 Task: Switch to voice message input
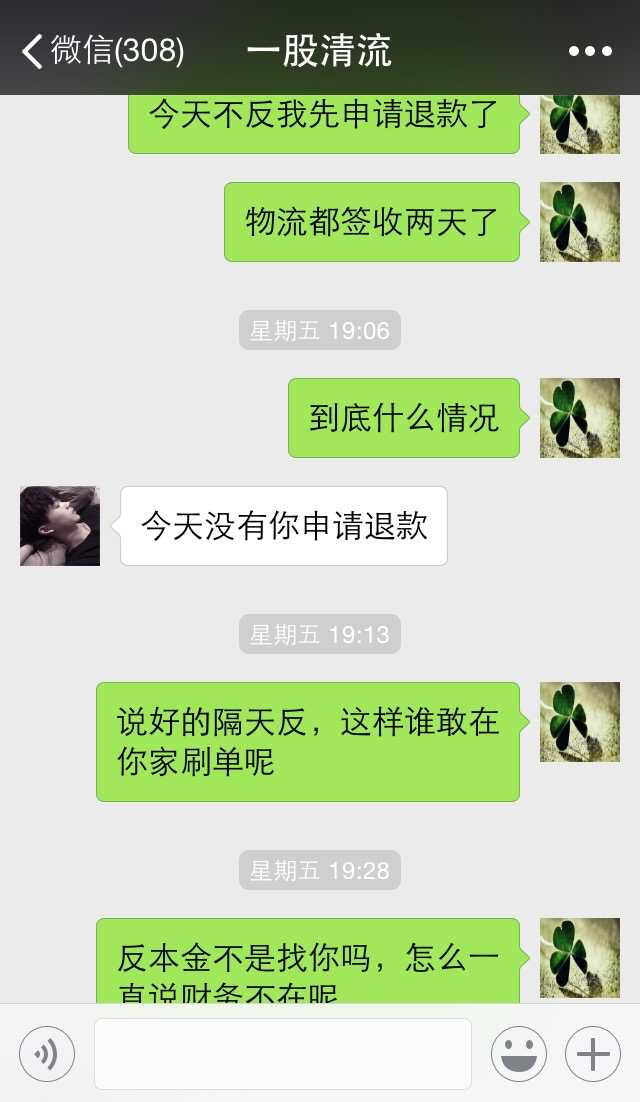[47, 1054]
